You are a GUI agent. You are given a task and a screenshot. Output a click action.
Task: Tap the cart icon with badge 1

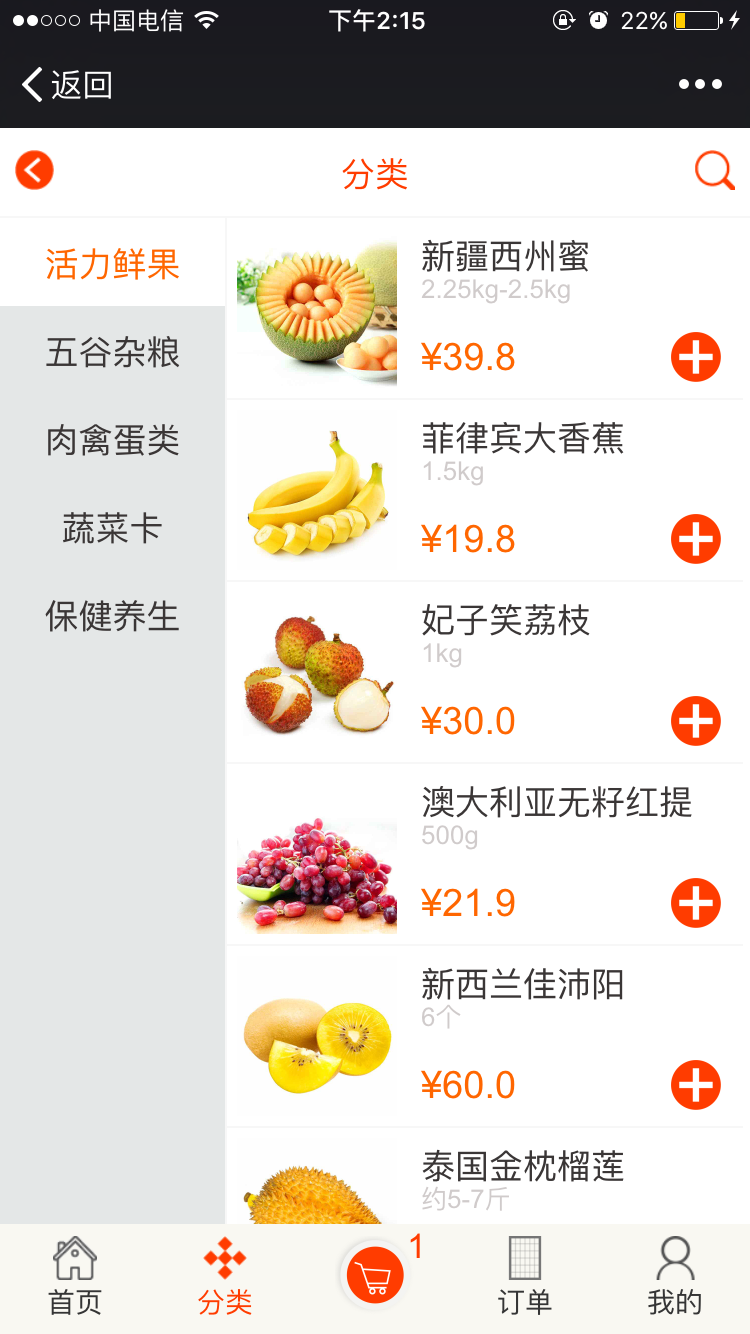pyautogui.click(x=374, y=1273)
